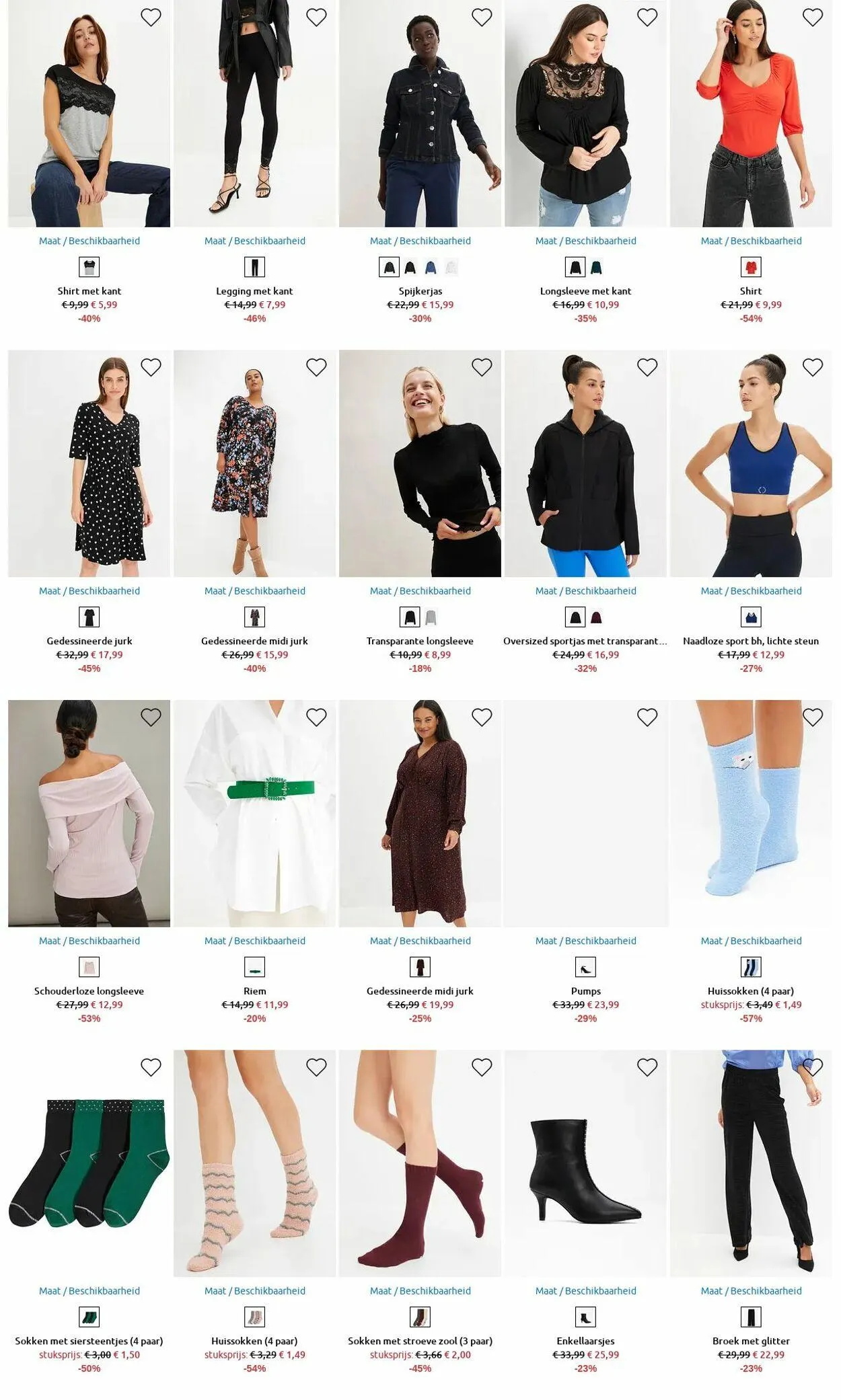View the Enkellaarsjes ankle boots
The width and height of the screenshot is (841, 1400).
pyautogui.click(x=585, y=1163)
